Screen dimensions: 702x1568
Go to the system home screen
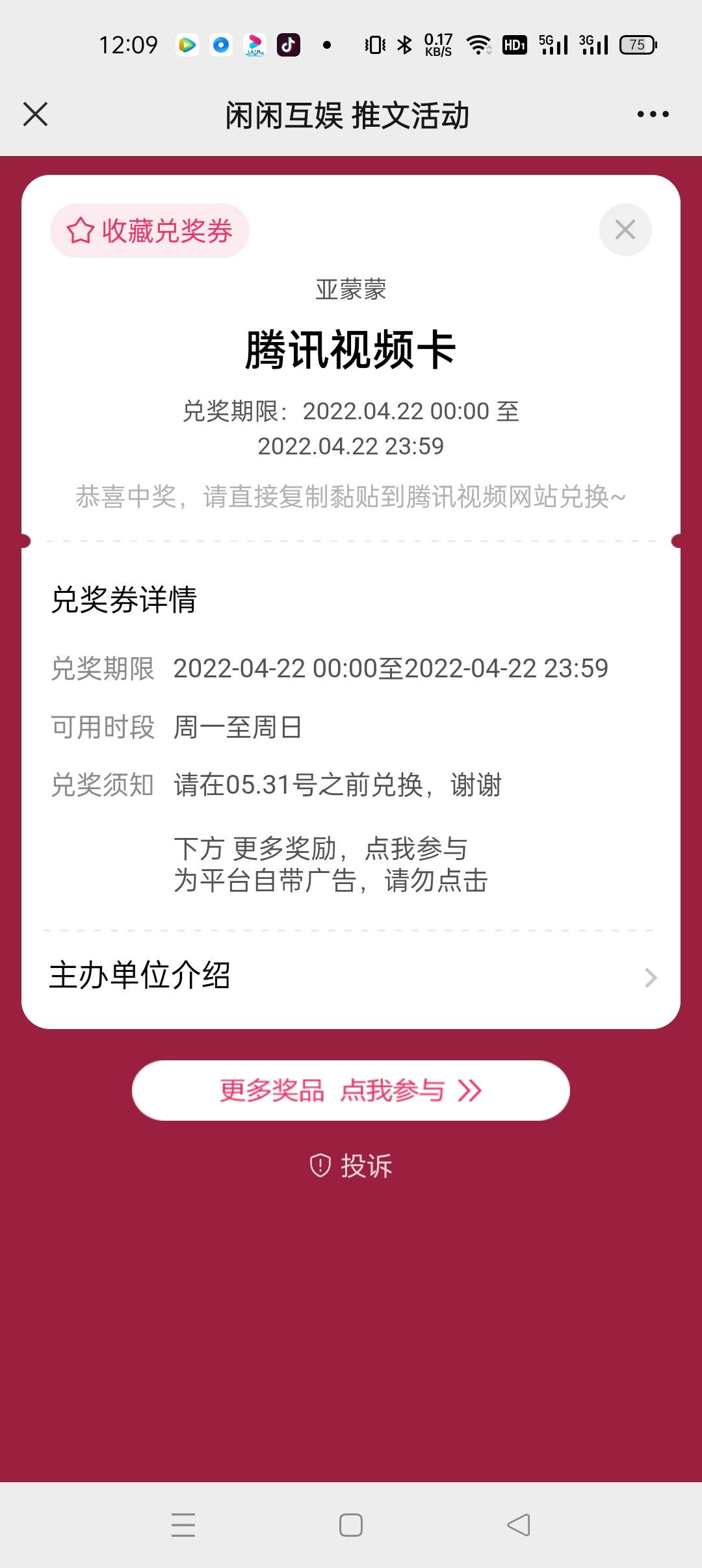pyautogui.click(x=351, y=1524)
